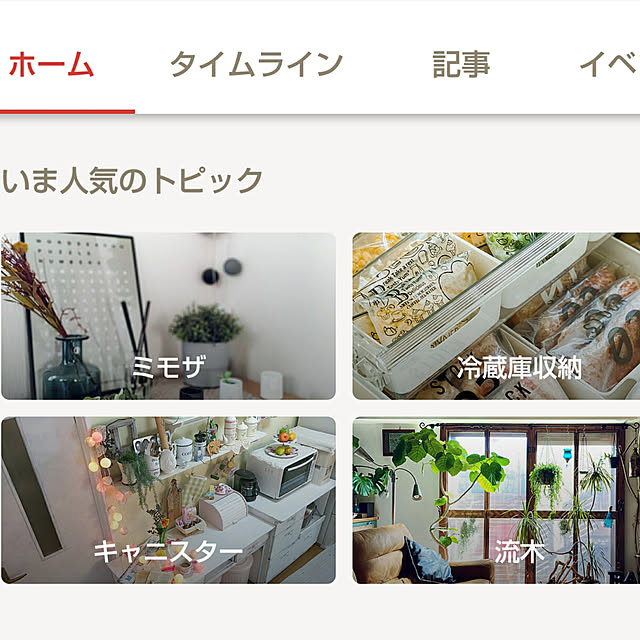The height and width of the screenshot is (640, 640).
Task: View the キャニスター topic
Action: pos(168,501)
